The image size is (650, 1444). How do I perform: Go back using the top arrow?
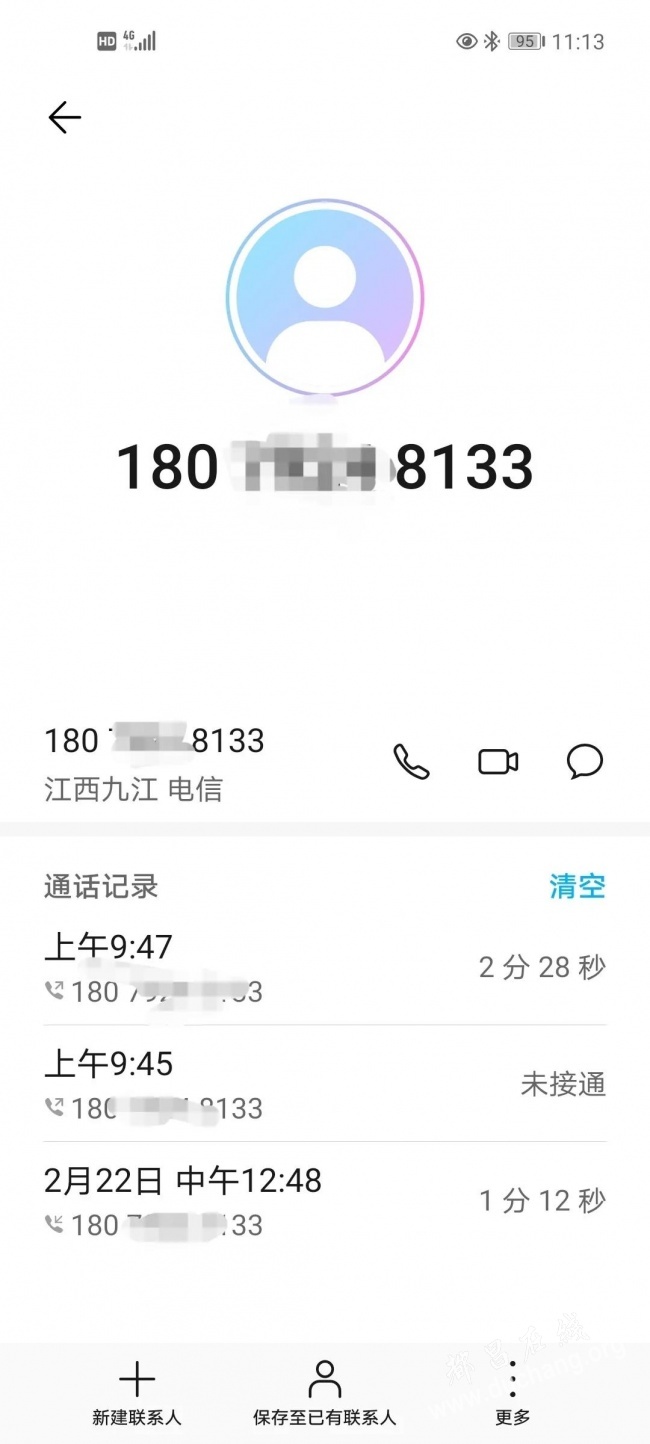(65, 118)
